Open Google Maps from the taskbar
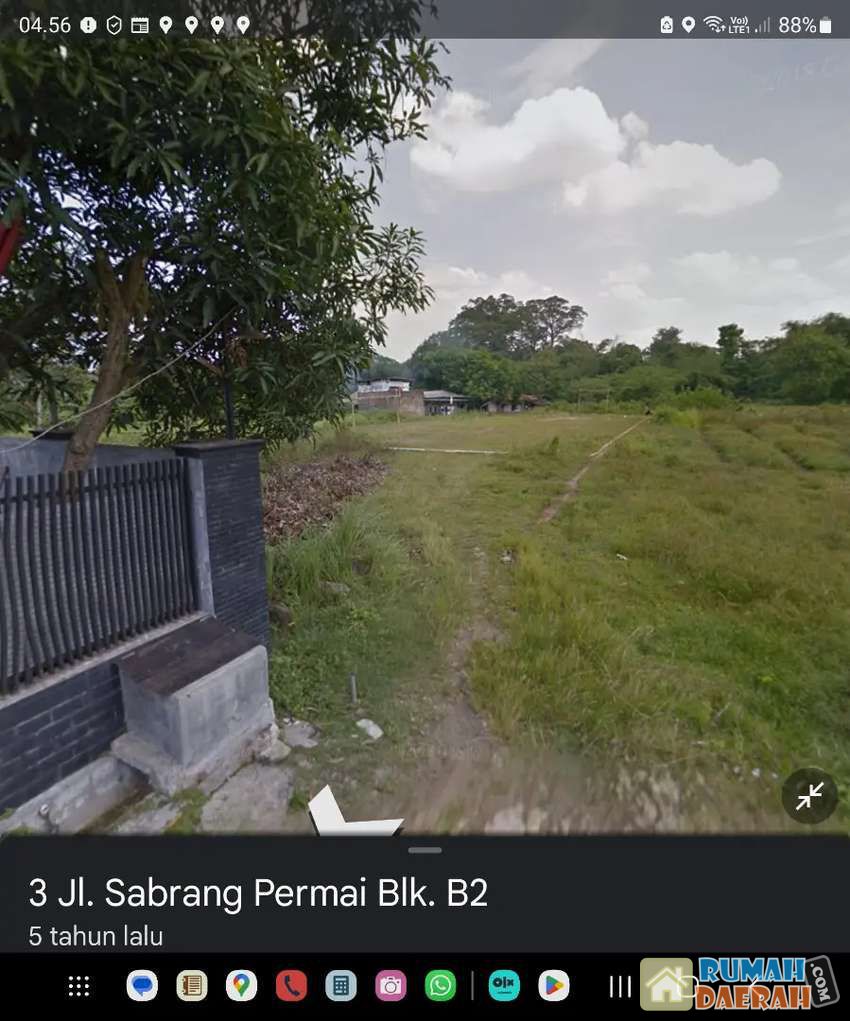850x1021 pixels. 241,986
